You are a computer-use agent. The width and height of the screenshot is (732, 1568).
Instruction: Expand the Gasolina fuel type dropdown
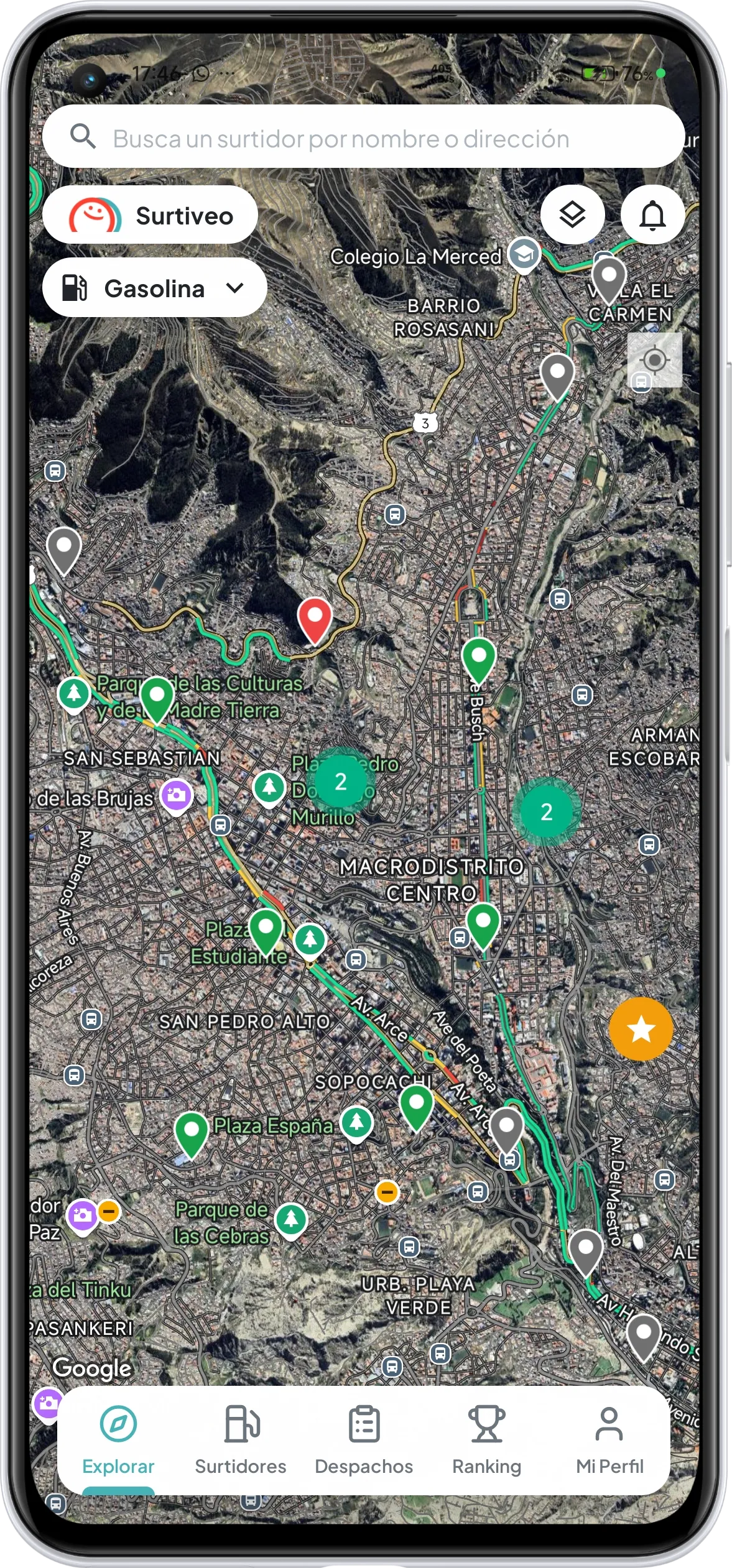(154, 288)
